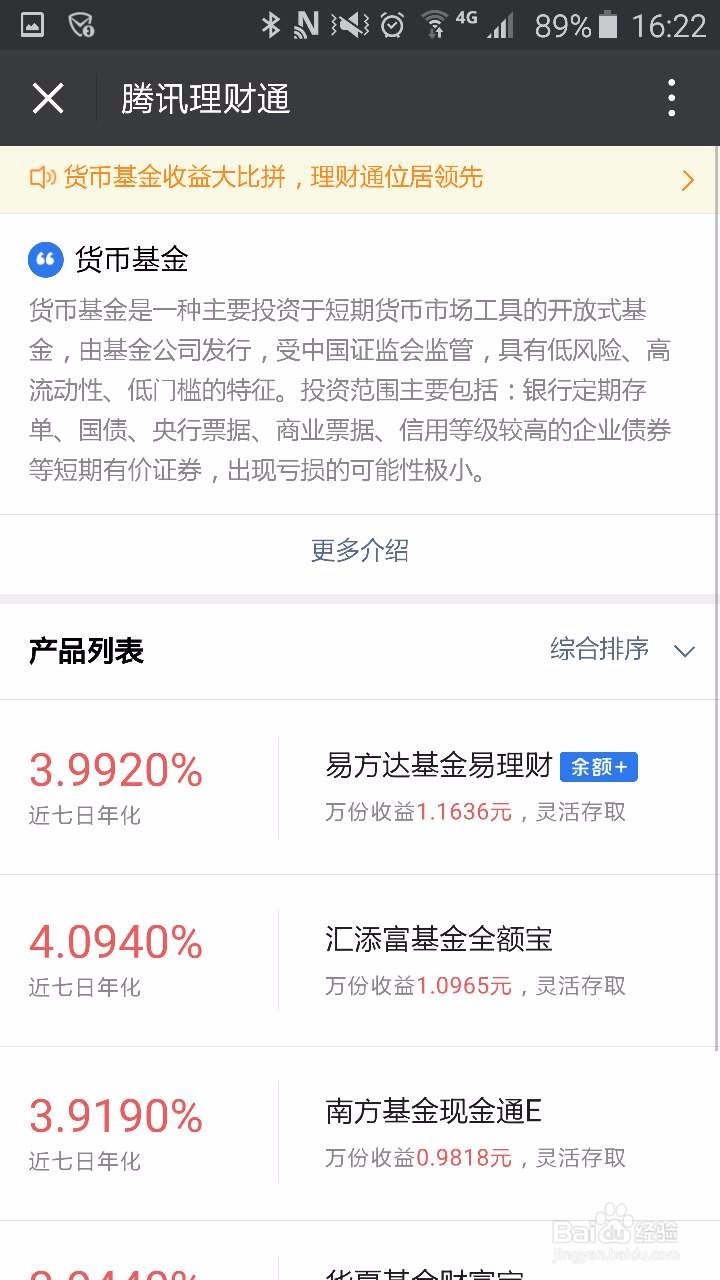Open the alarm clock status bar icon

(x=391, y=25)
